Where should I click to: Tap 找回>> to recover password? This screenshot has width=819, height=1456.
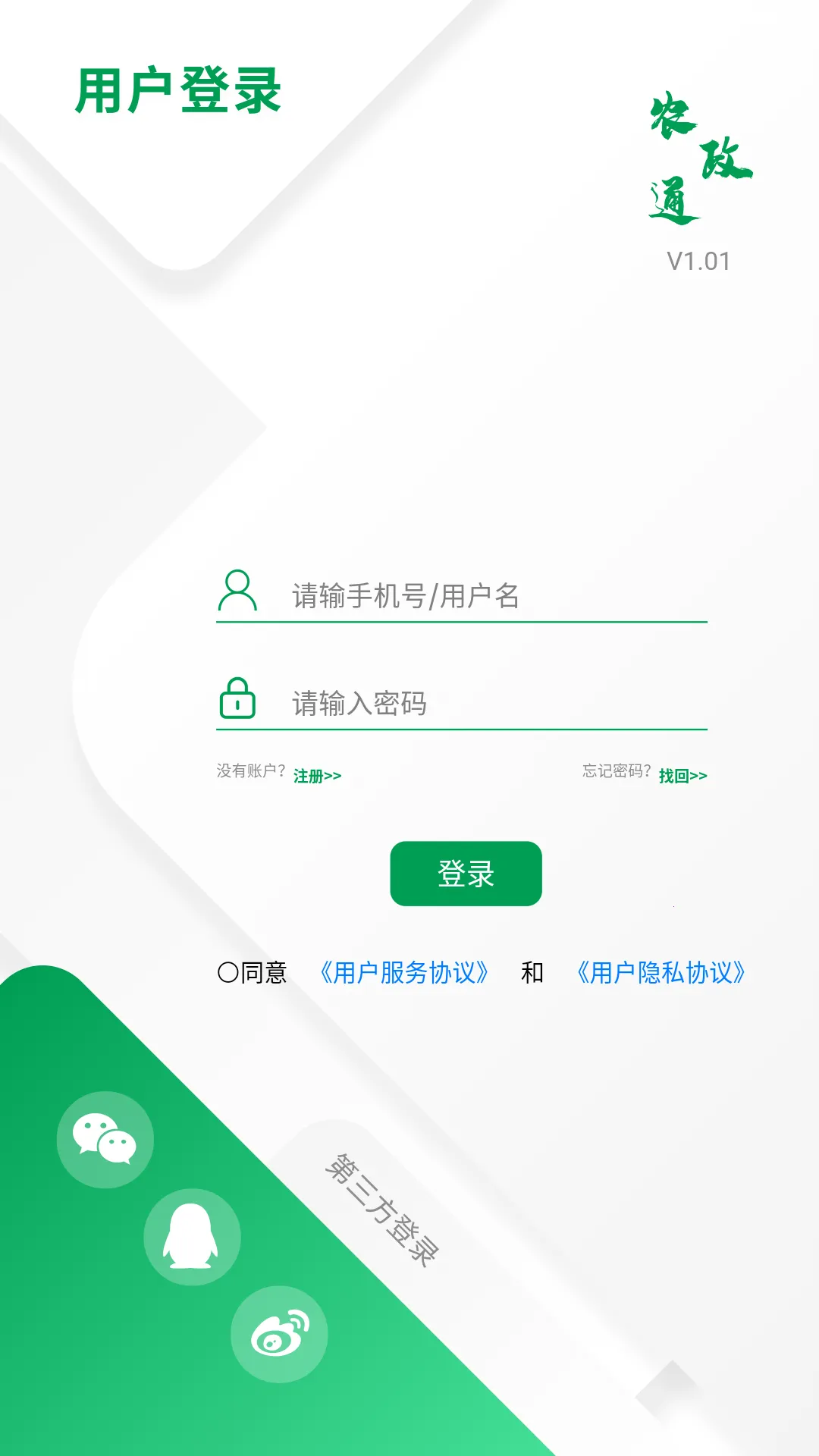click(x=682, y=776)
